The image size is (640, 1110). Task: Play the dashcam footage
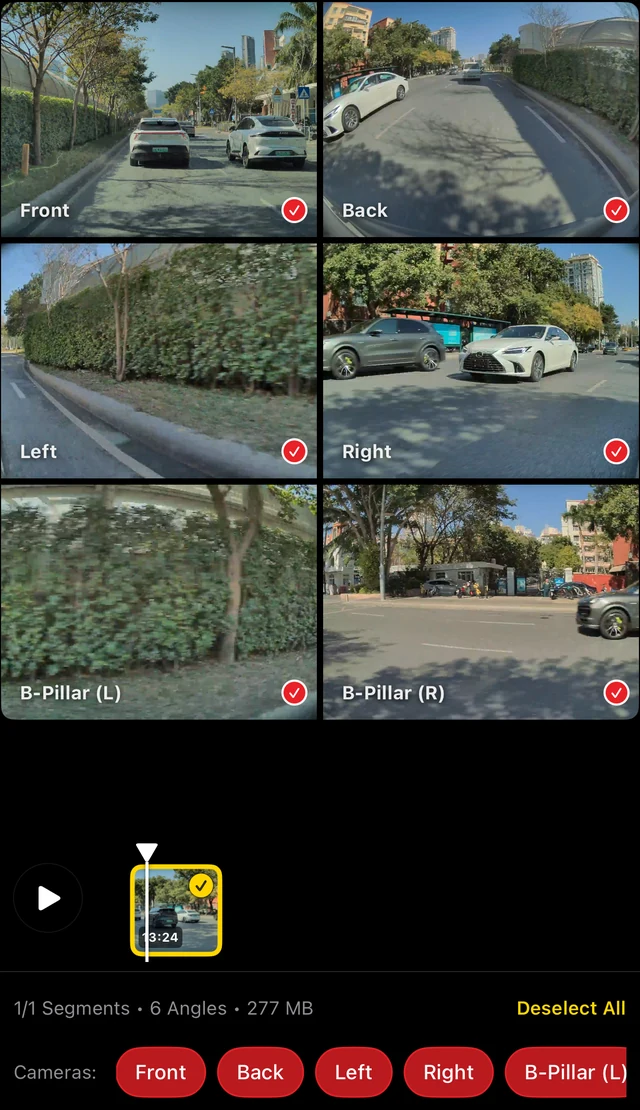[48, 898]
